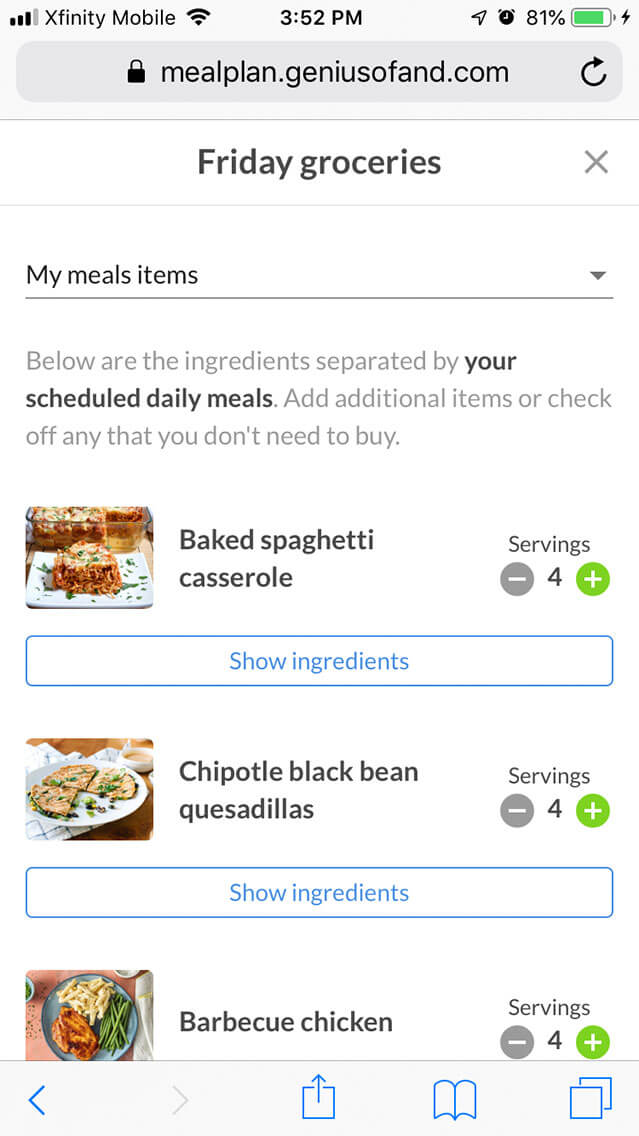Open the My meals items dropdown

click(319, 275)
